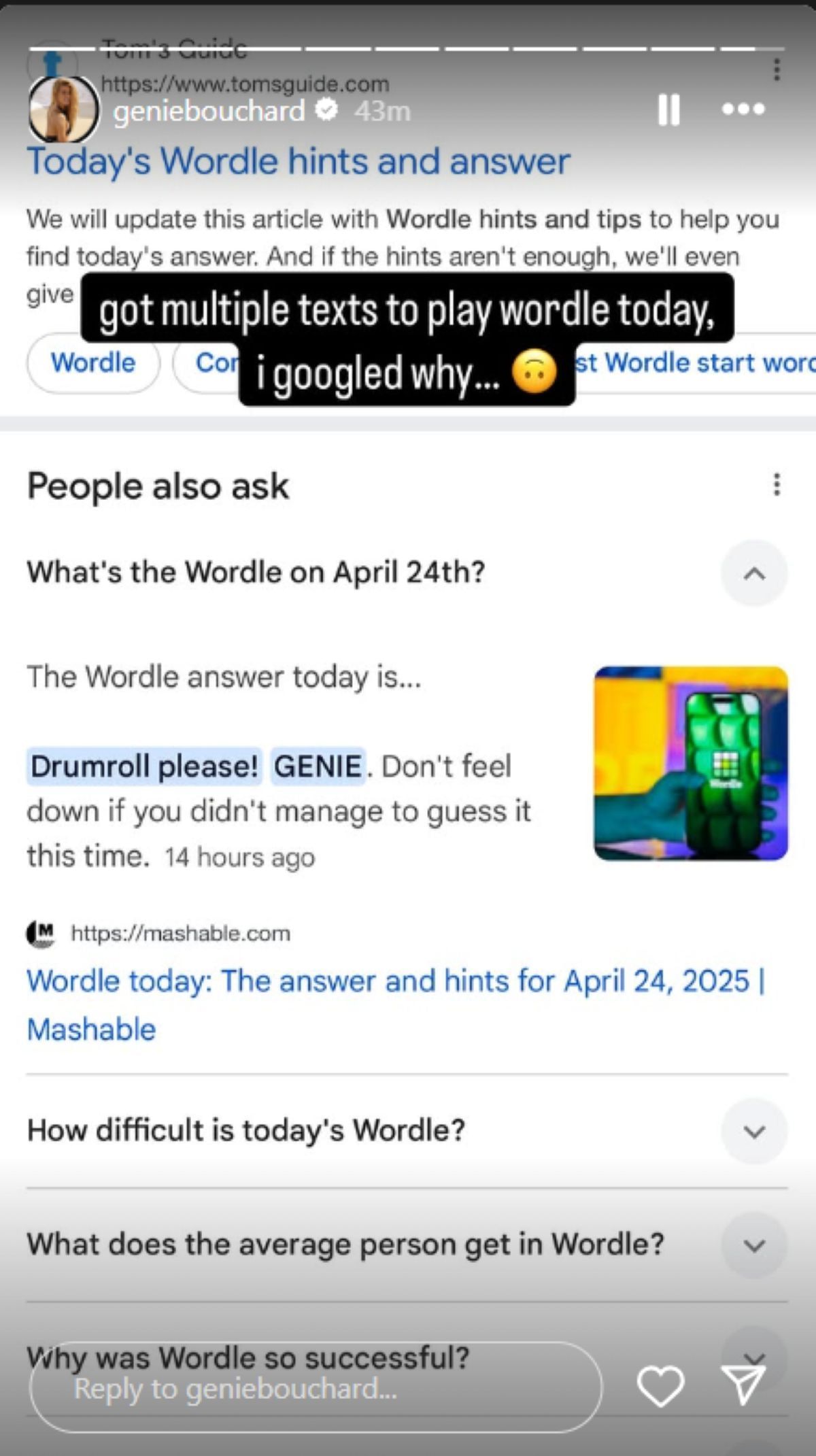Share the story via paper plane icon
The height and width of the screenshot is (1456, 816).
(743, 1385)
